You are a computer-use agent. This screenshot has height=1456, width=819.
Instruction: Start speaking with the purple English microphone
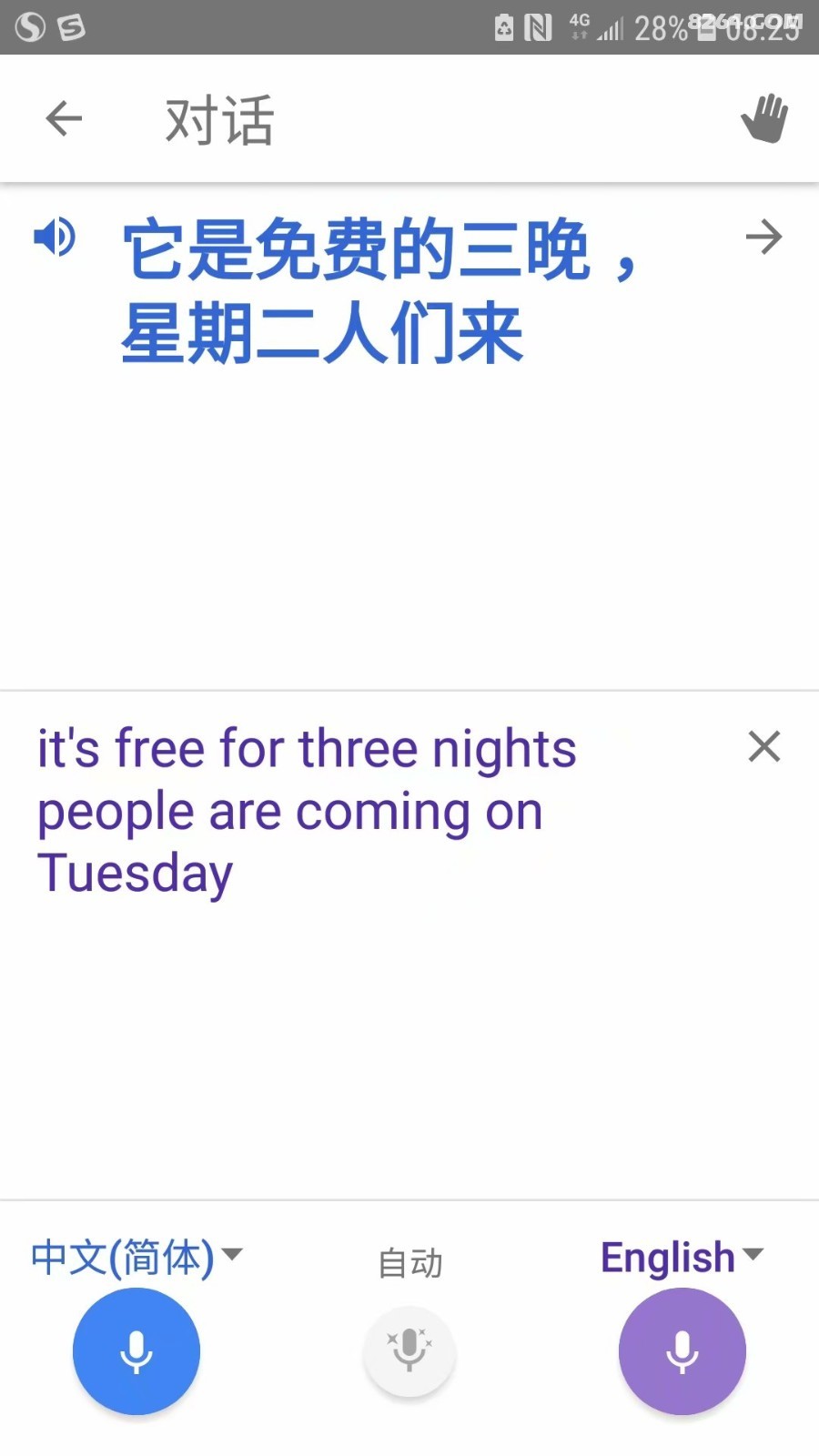pyautogui.click(x=682, y=1351)
